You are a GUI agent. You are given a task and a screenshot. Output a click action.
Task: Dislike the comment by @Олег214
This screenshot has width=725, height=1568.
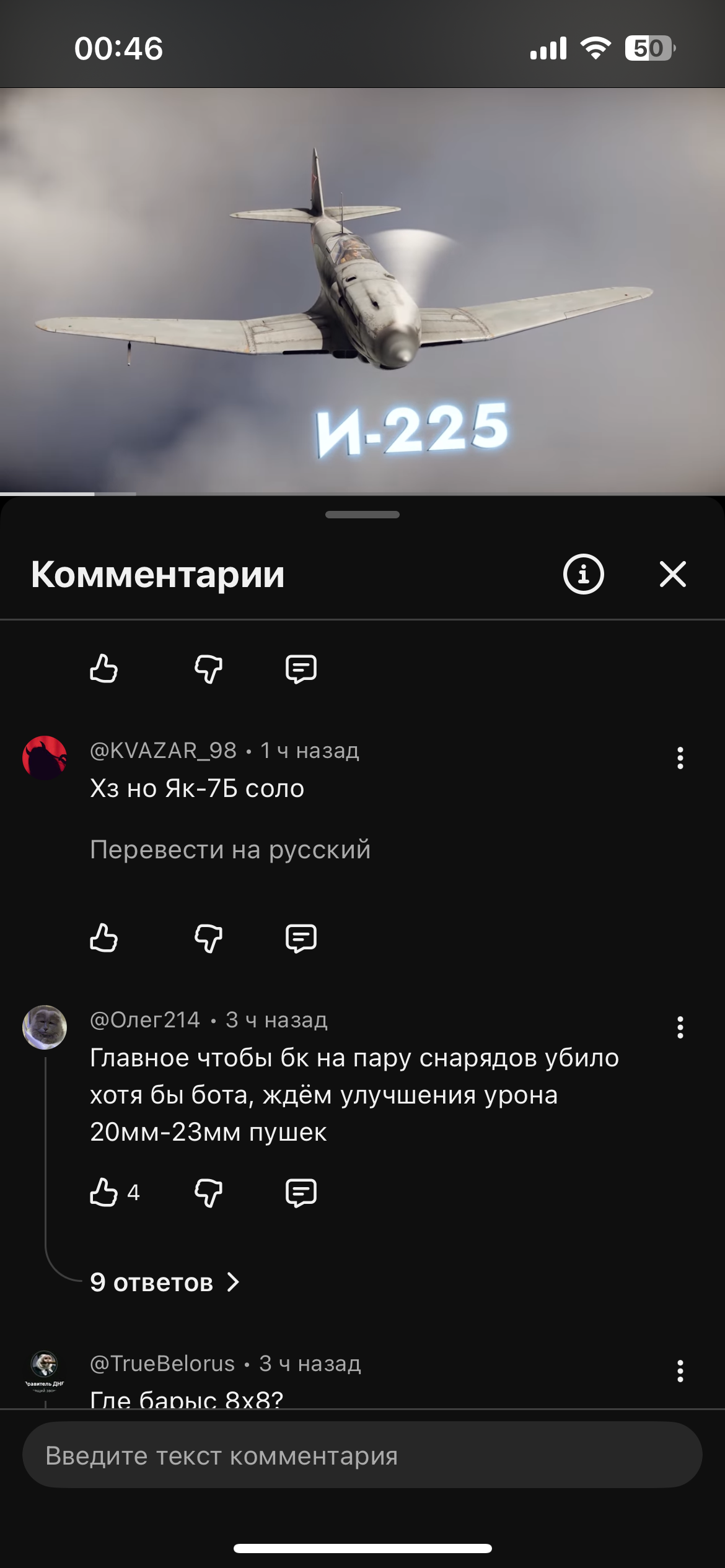tap(208, 1192)
